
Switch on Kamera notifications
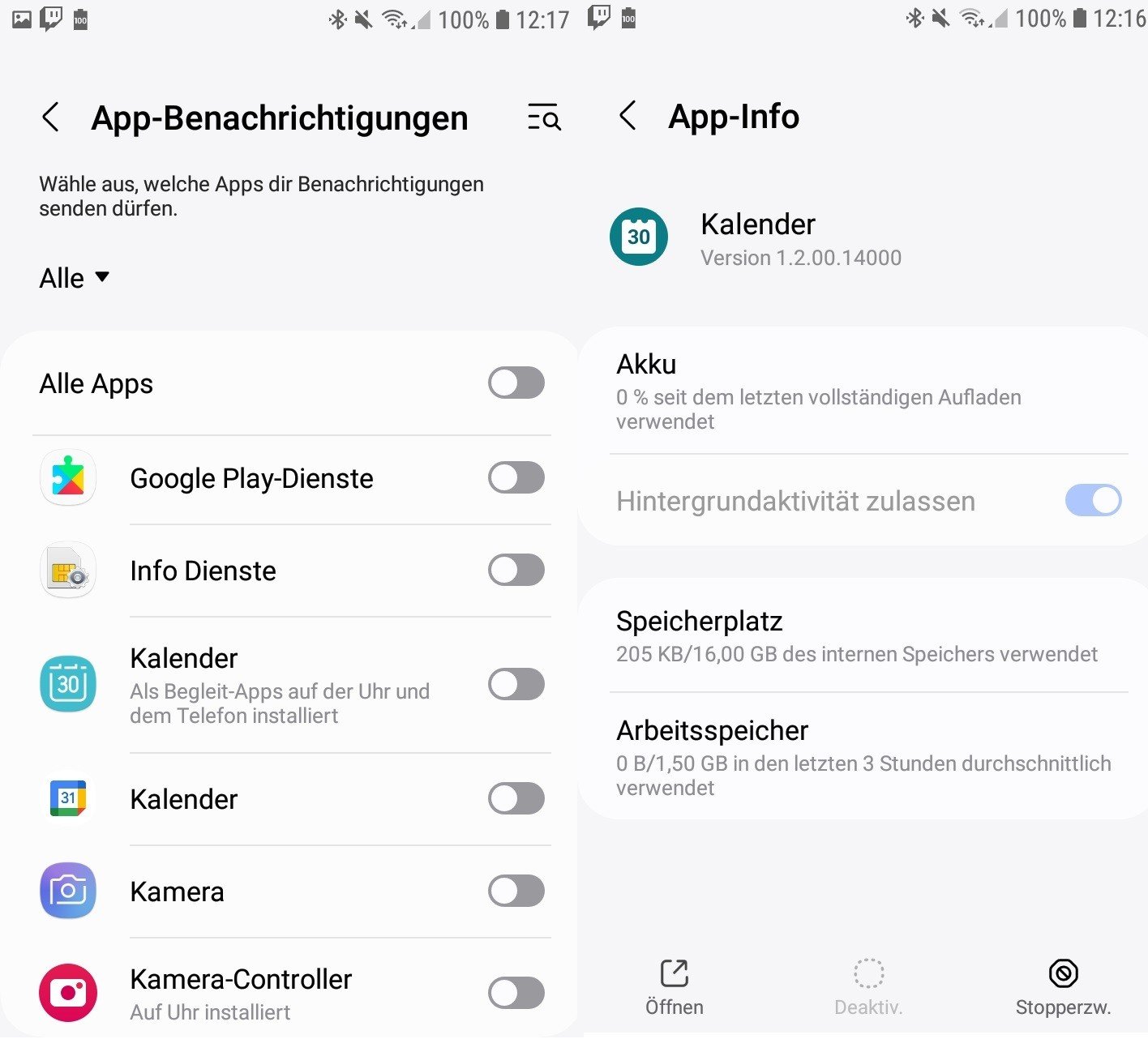tap(516, 891)
